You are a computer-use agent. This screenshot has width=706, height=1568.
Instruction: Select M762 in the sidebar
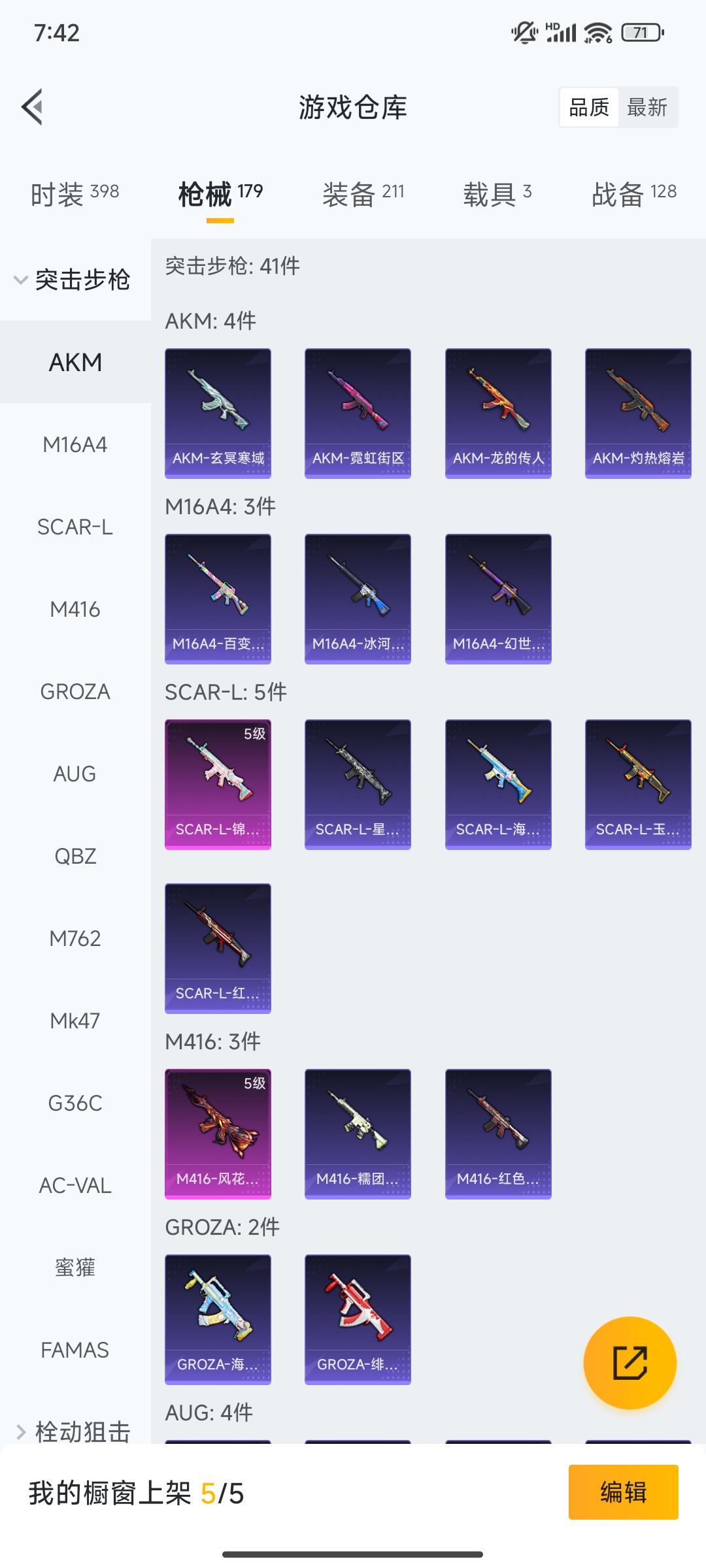tap(75, 939)
